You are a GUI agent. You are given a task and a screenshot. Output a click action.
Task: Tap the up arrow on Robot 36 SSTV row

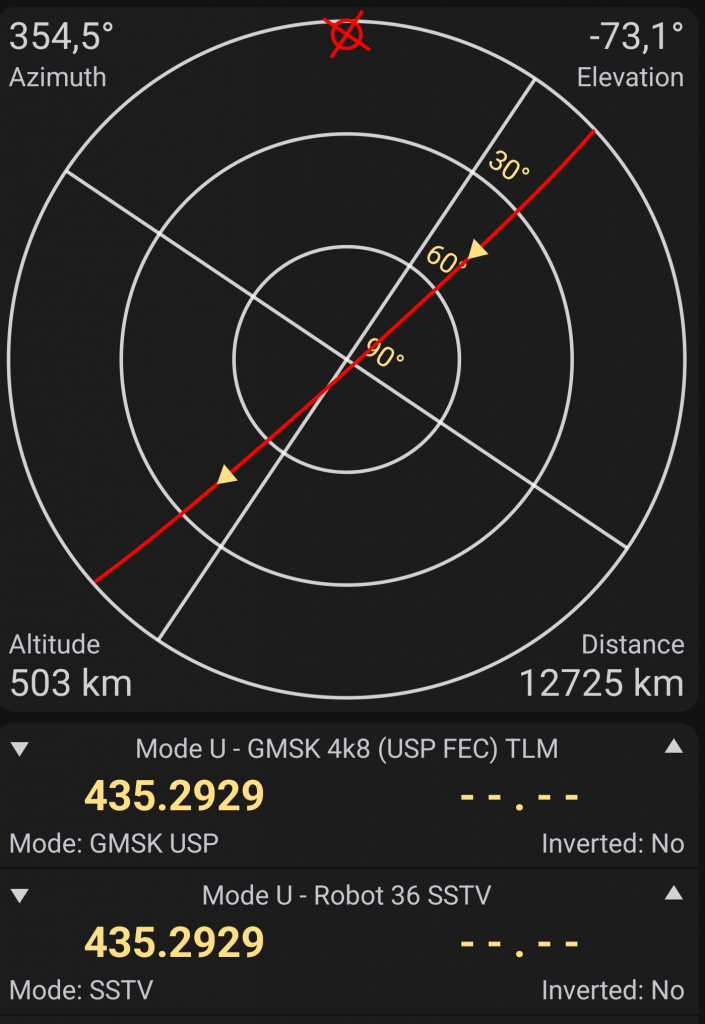(x=674, y=893)
